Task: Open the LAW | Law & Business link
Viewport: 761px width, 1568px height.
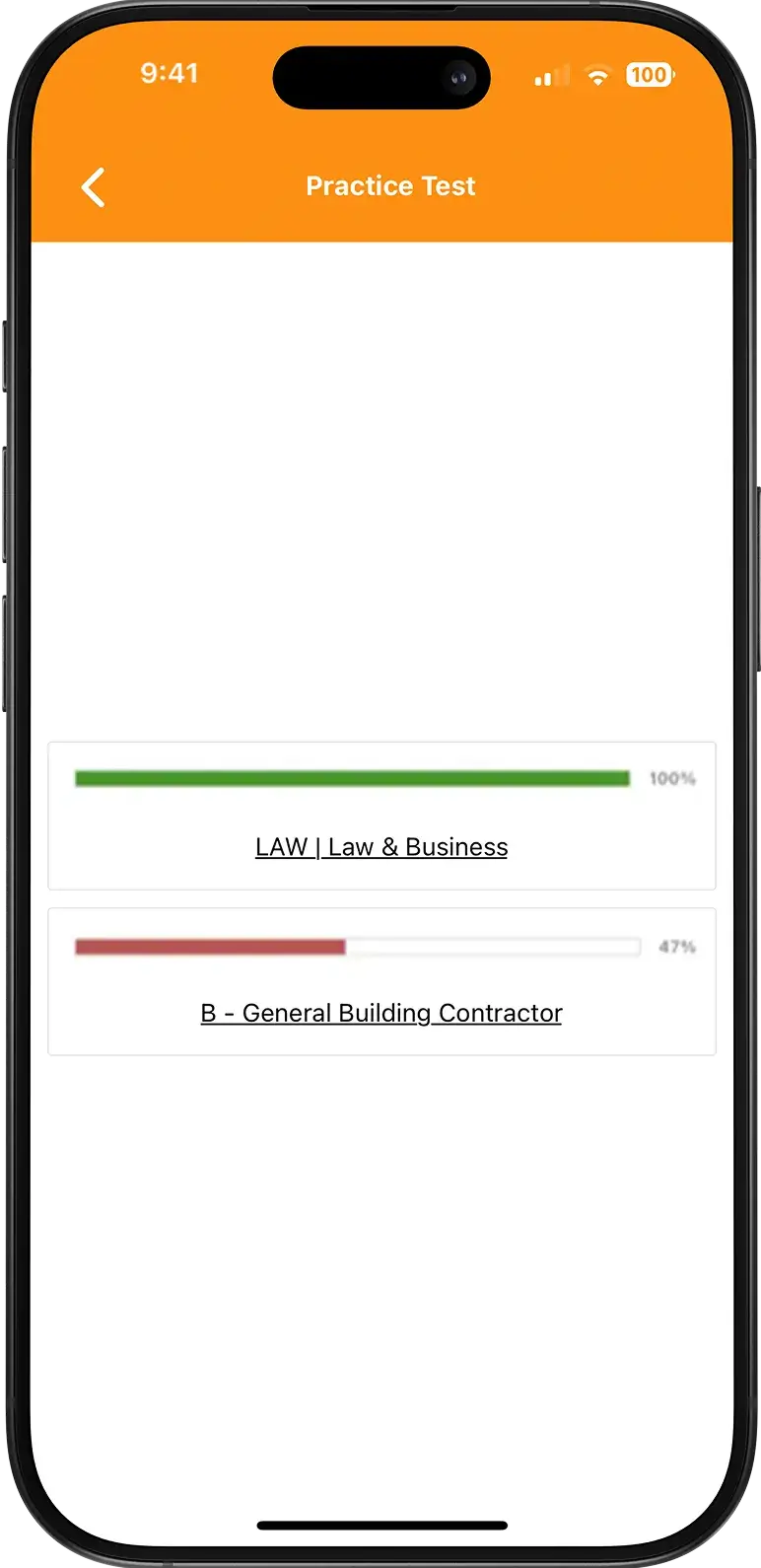Action: click(x=380, y=847)
